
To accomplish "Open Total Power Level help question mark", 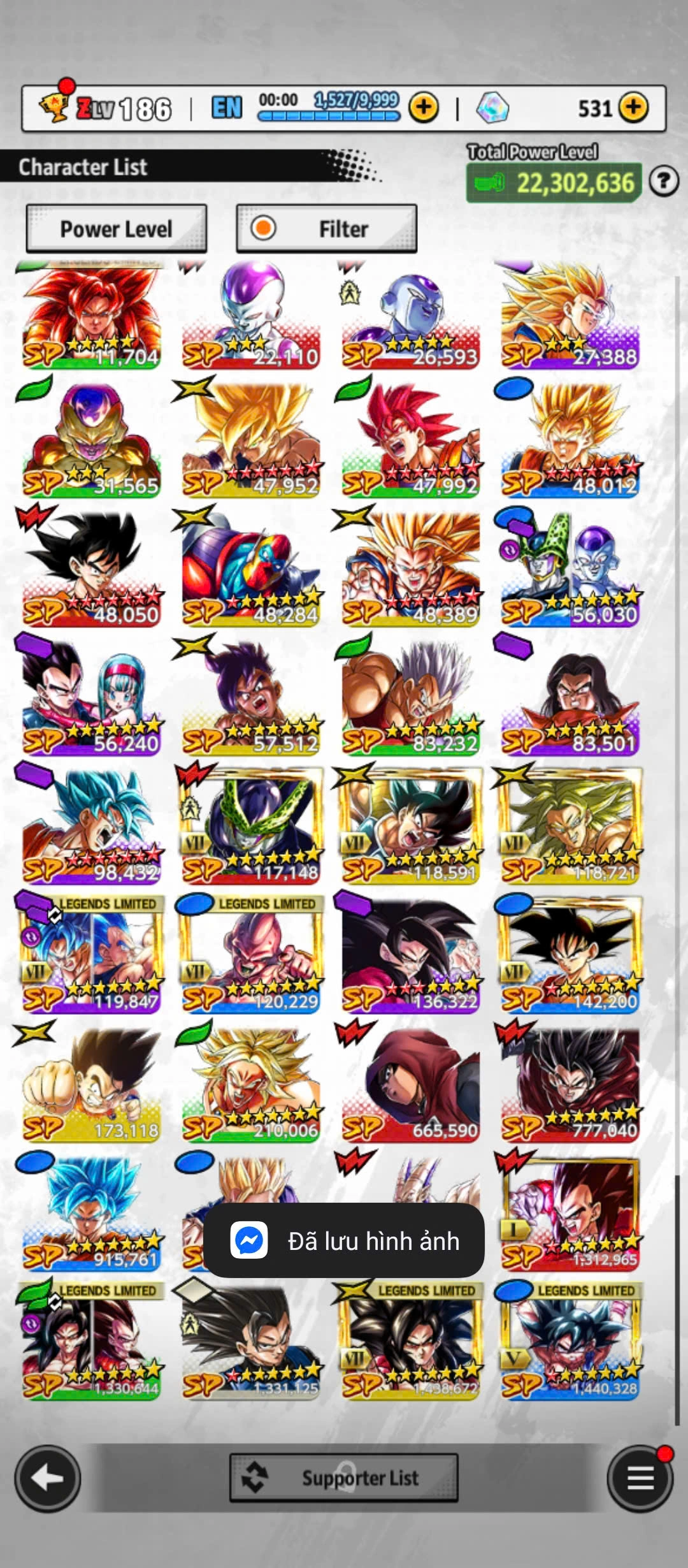I will pyautogui.click(x=663, y=182).
